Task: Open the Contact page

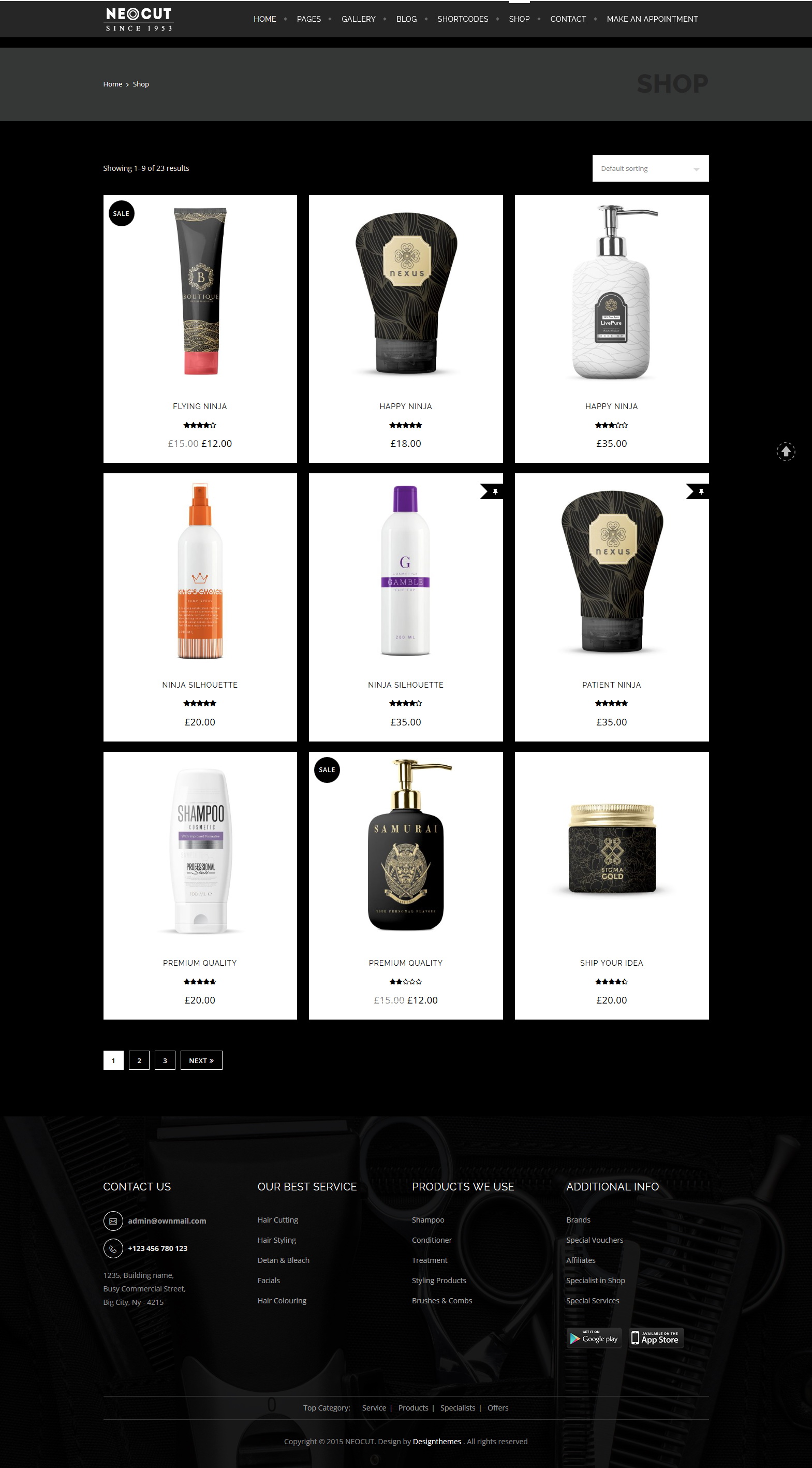Action: pos(568,19)
